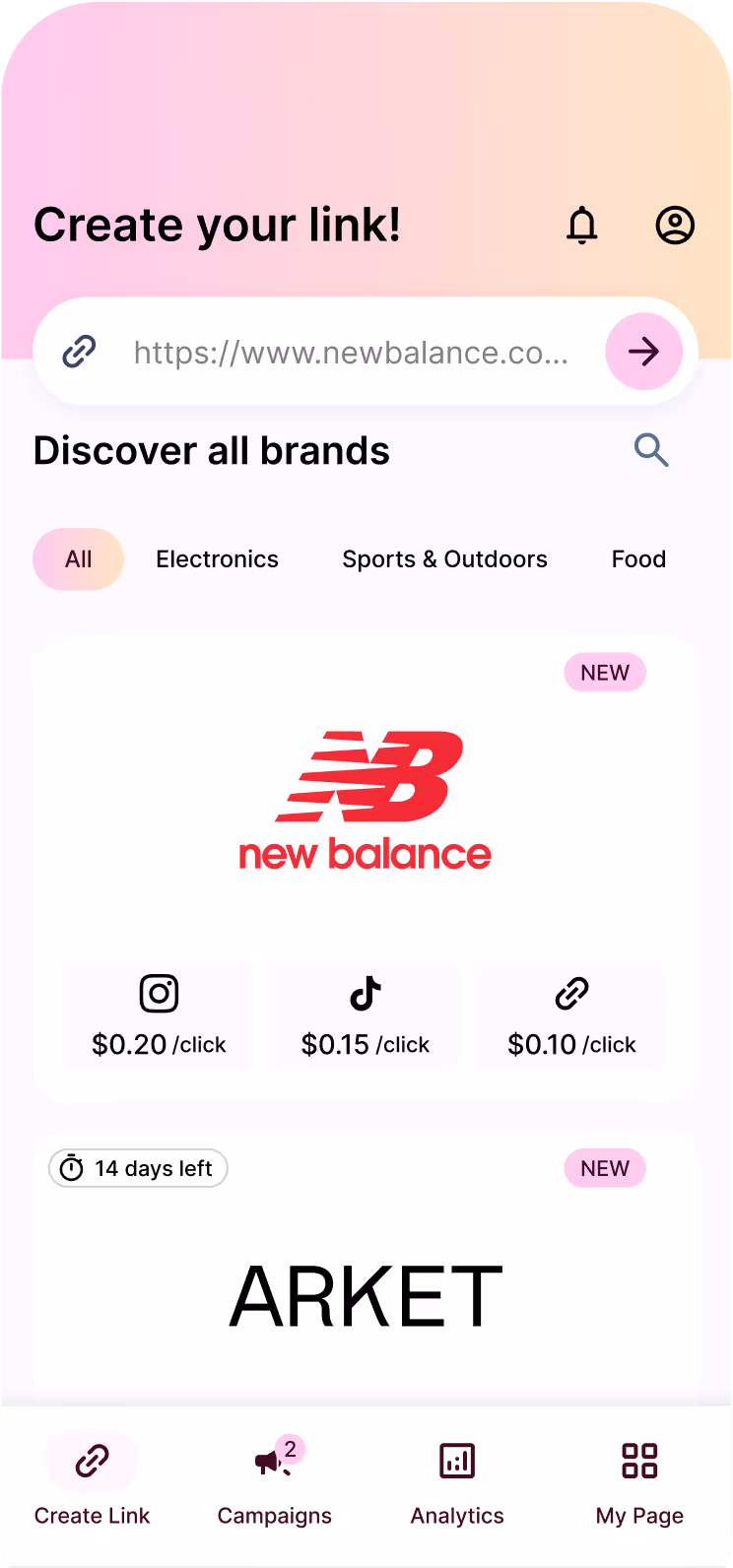Open the New Balance brand card
The width and height of the screenshot is (733, 1568).
[366, 869]
